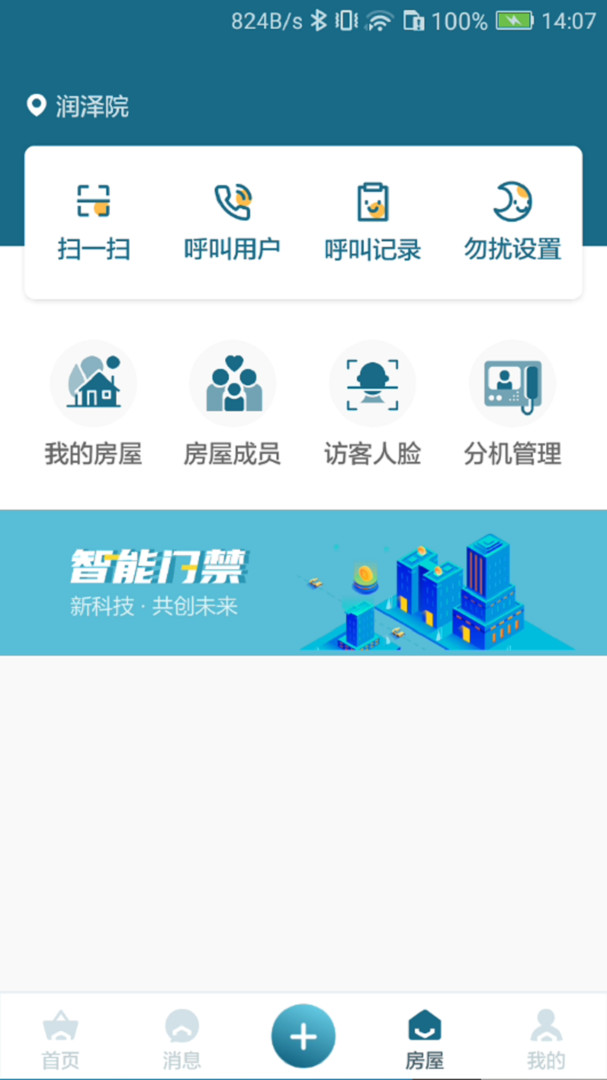Image resolution: width=607 pixels, height=1080 pixels.
Task: View 房屋成员 members
Action: click(x=232, y=404)
